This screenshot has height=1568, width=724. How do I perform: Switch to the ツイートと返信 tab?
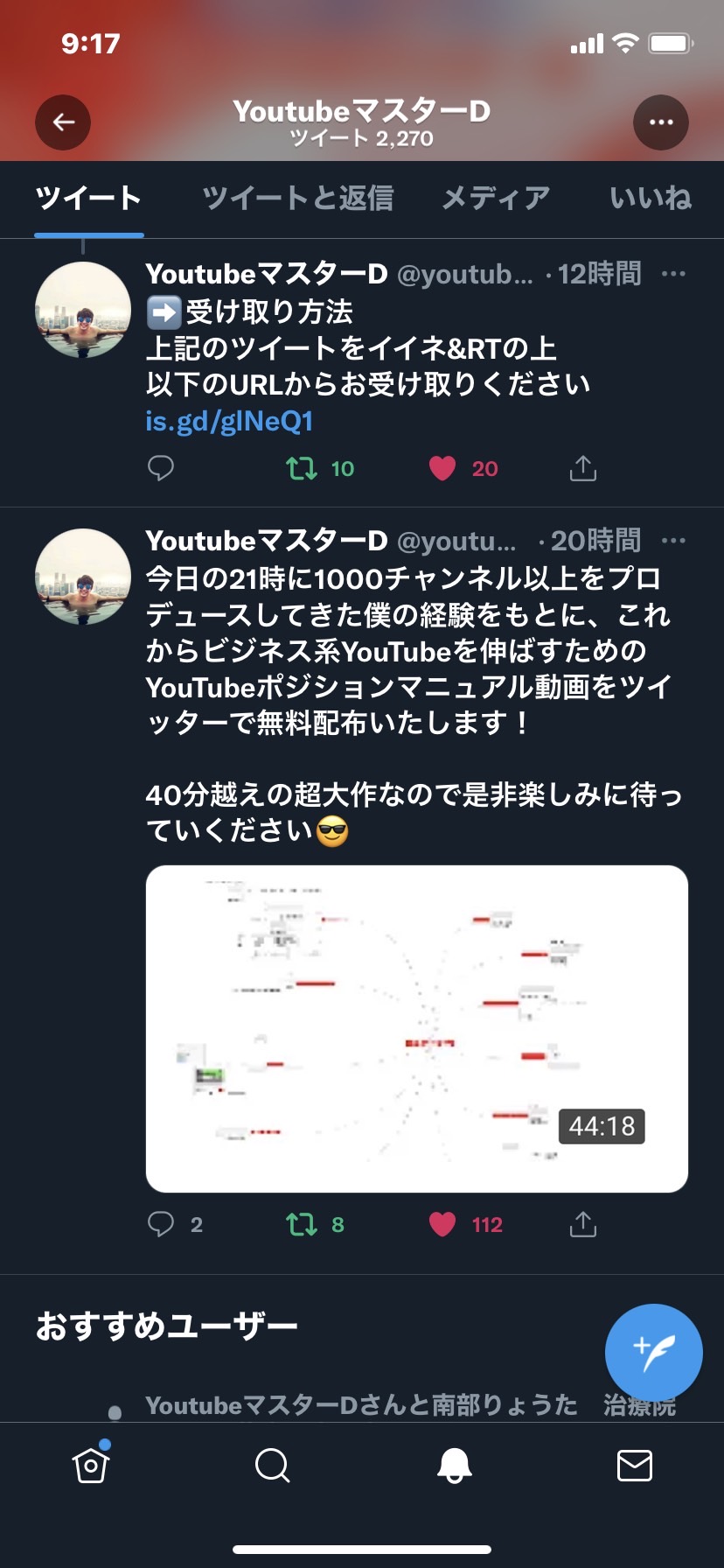point(298,198)
